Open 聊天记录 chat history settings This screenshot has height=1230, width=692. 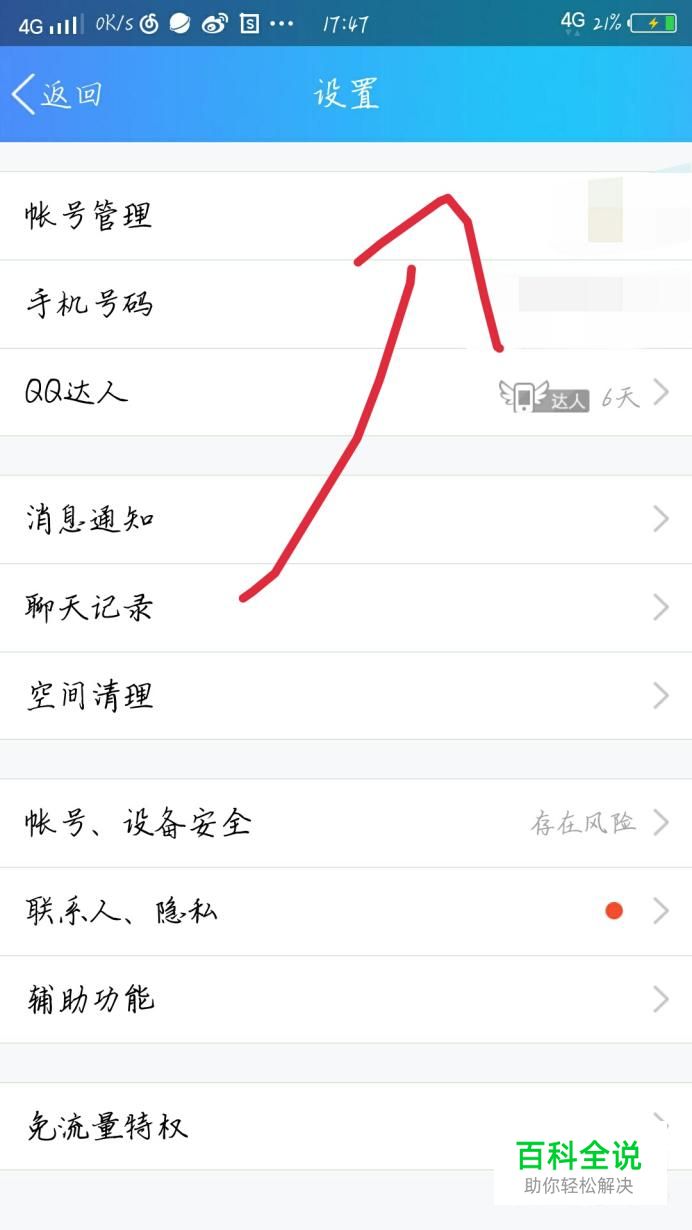coord(346,608)
